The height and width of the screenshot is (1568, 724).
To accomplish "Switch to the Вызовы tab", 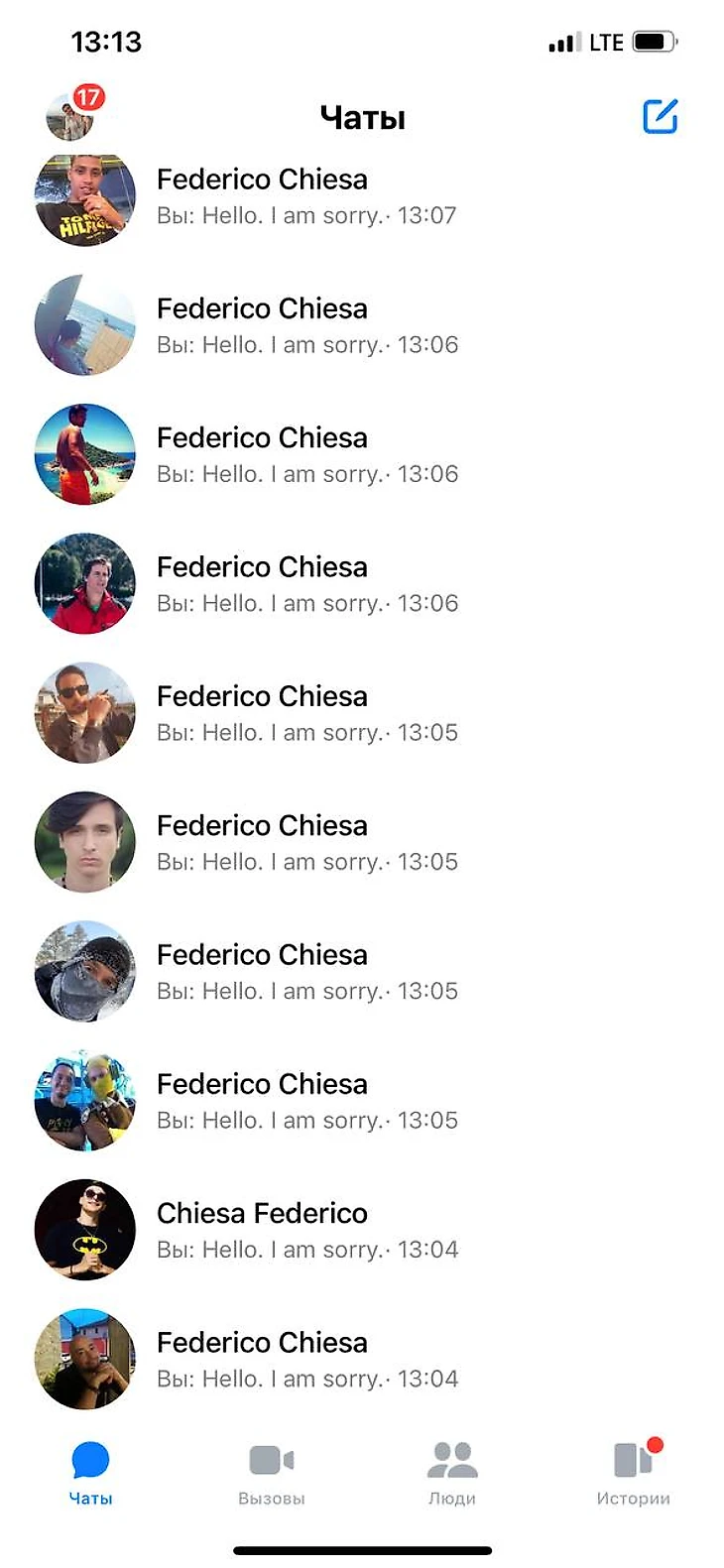I will pyautogui.click(x=271, y=1473).
